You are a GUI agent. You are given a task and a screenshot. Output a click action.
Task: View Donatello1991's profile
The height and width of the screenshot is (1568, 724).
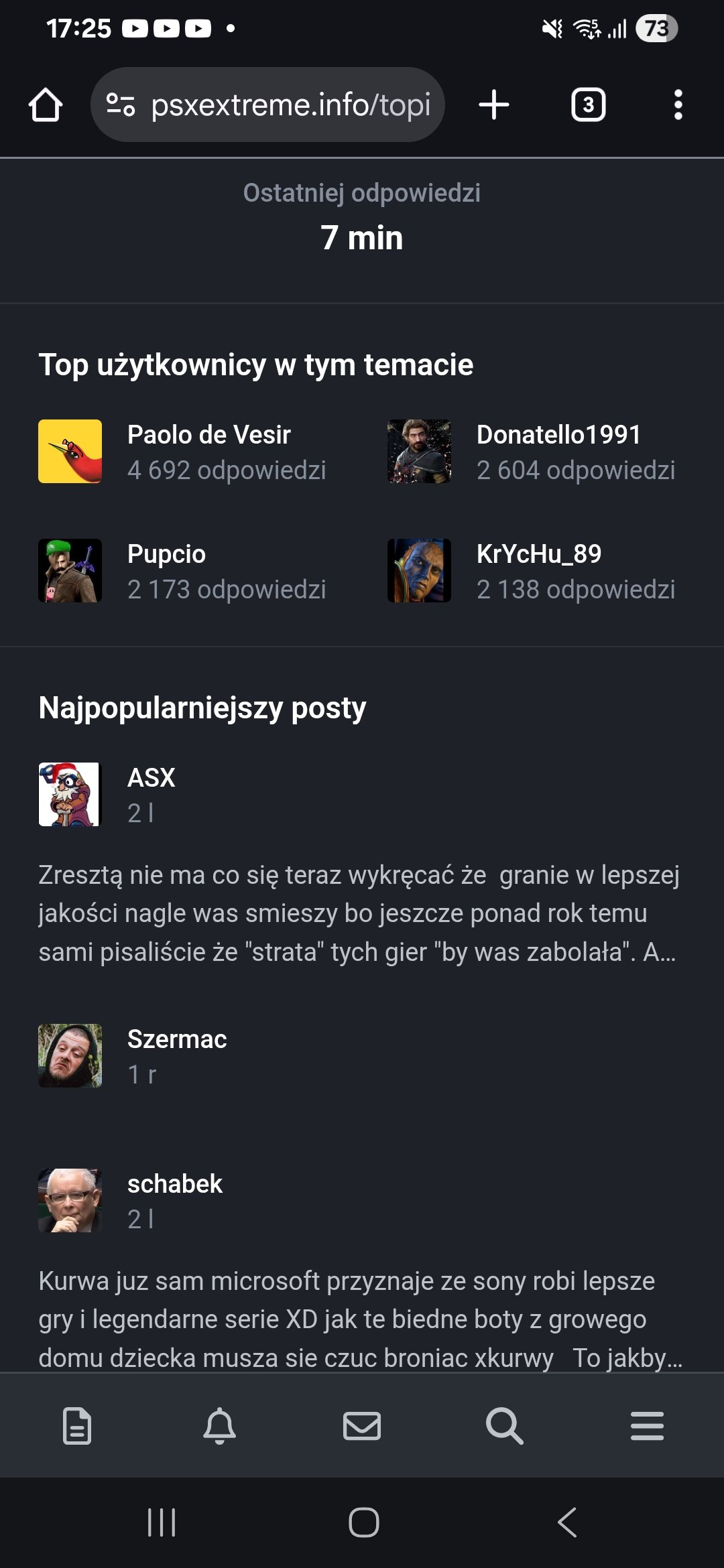pyautogui.click(x=558, y=435)
